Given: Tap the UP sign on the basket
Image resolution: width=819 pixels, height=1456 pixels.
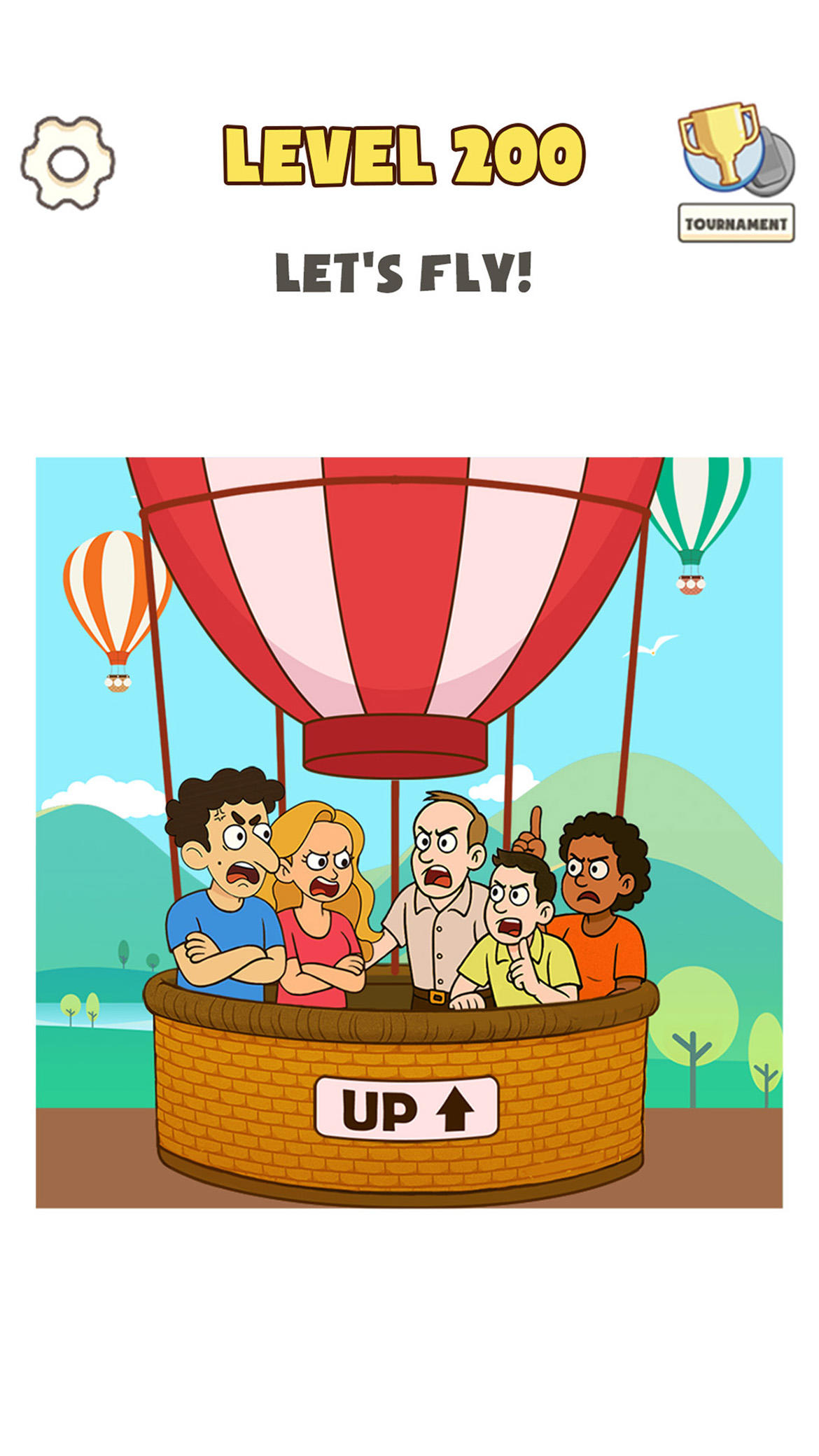Looking at the screenshot, I should tap(407, 1108).
